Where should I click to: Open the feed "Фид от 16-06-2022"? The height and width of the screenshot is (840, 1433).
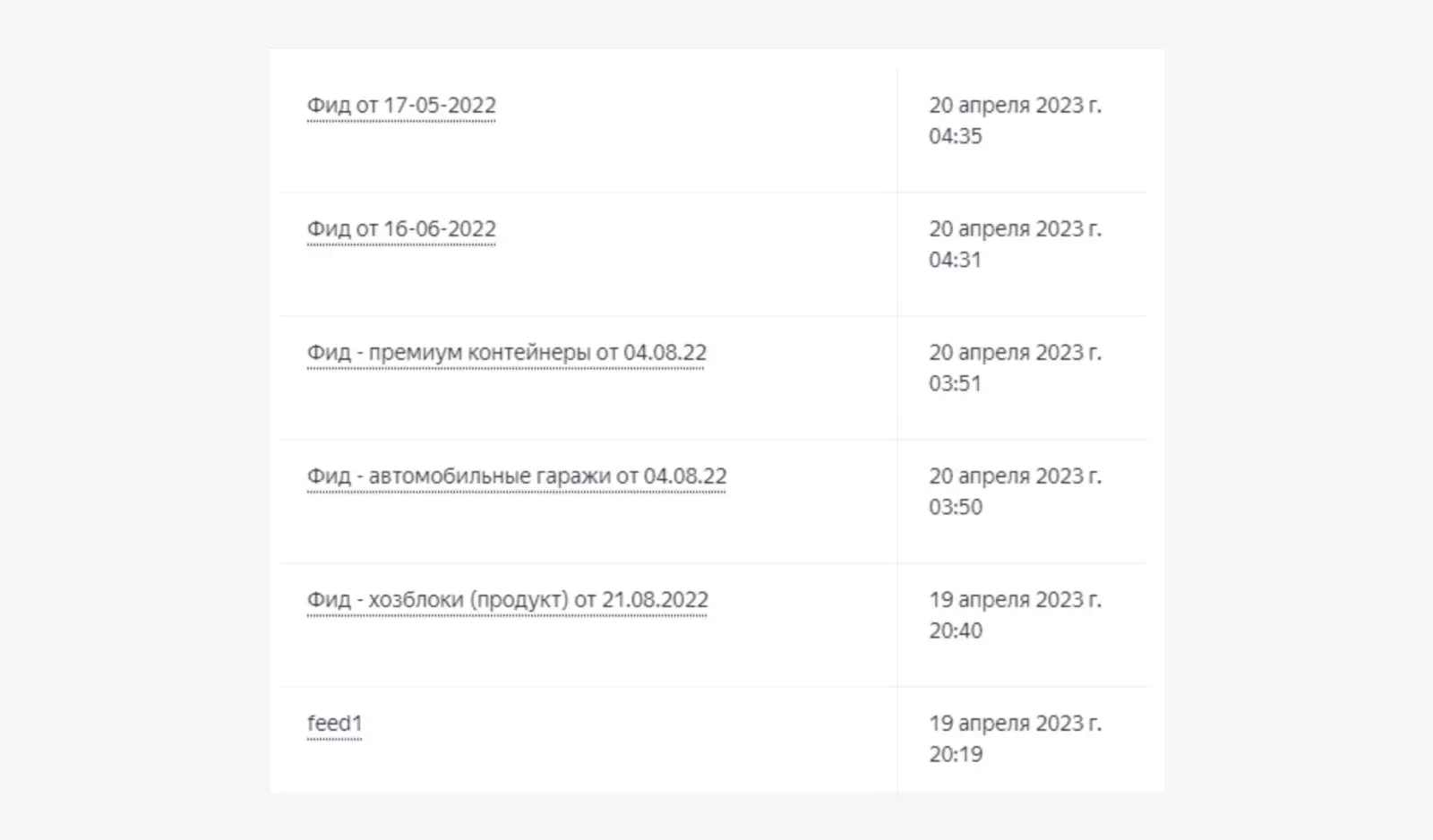[x=401, y=229]
